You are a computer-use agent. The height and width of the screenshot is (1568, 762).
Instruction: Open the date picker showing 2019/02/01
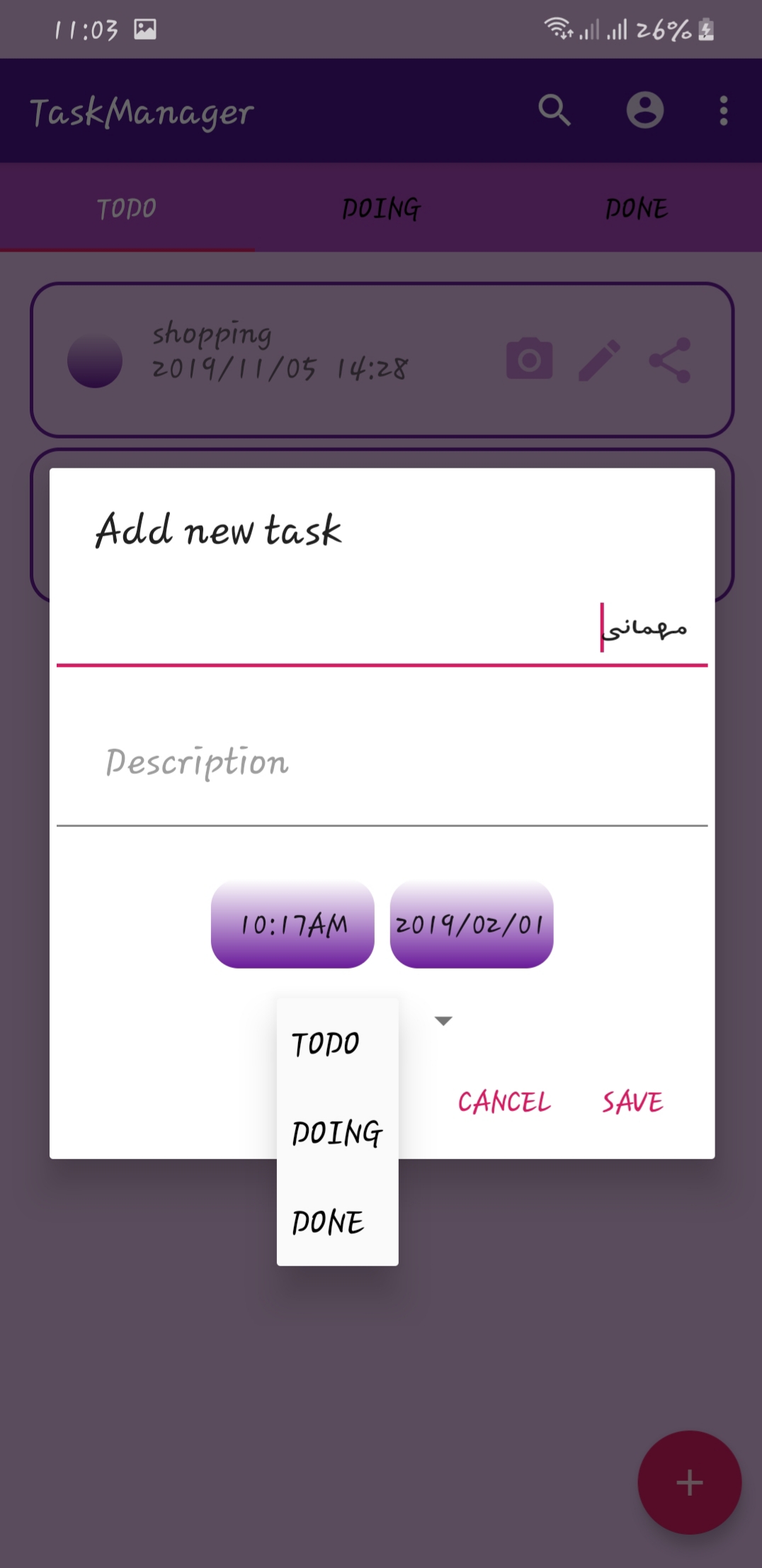pyautogui.click(x=471, y=923)
